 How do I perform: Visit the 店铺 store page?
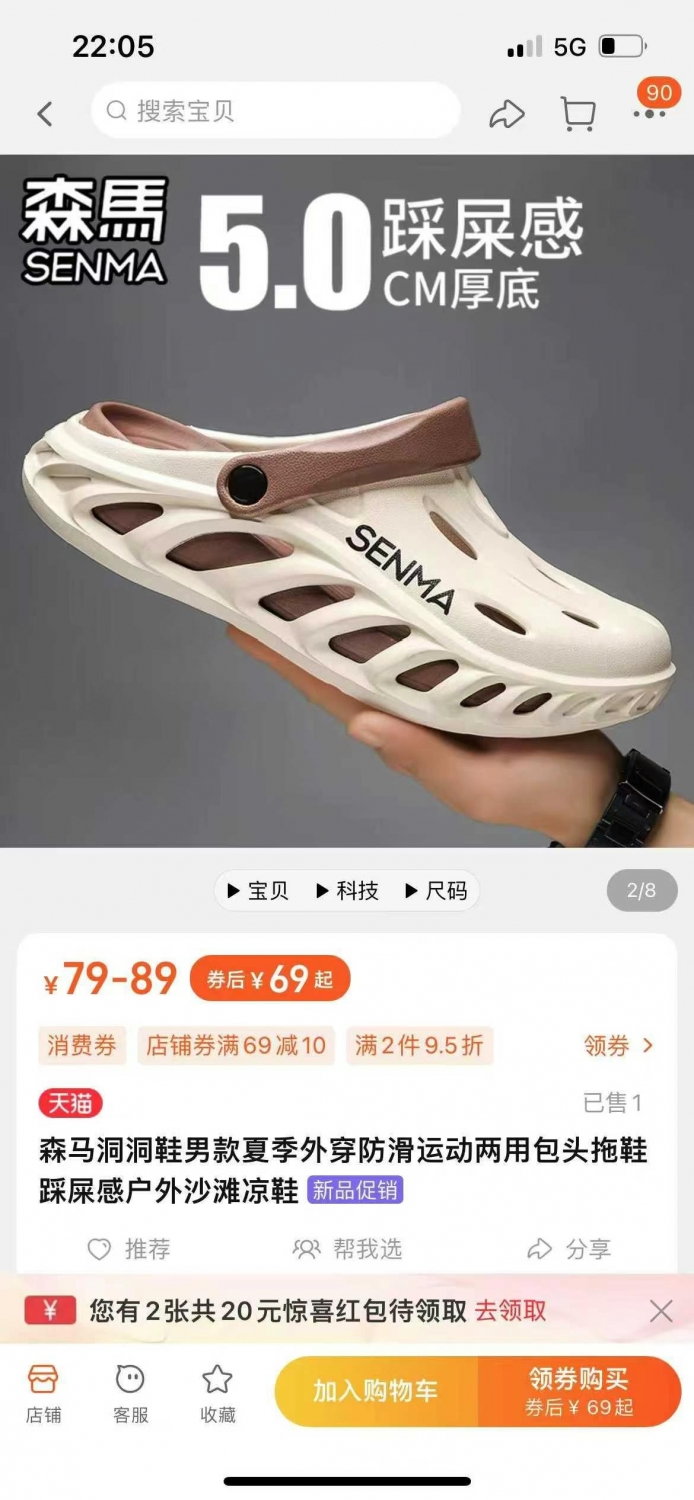coord(43,1394)
